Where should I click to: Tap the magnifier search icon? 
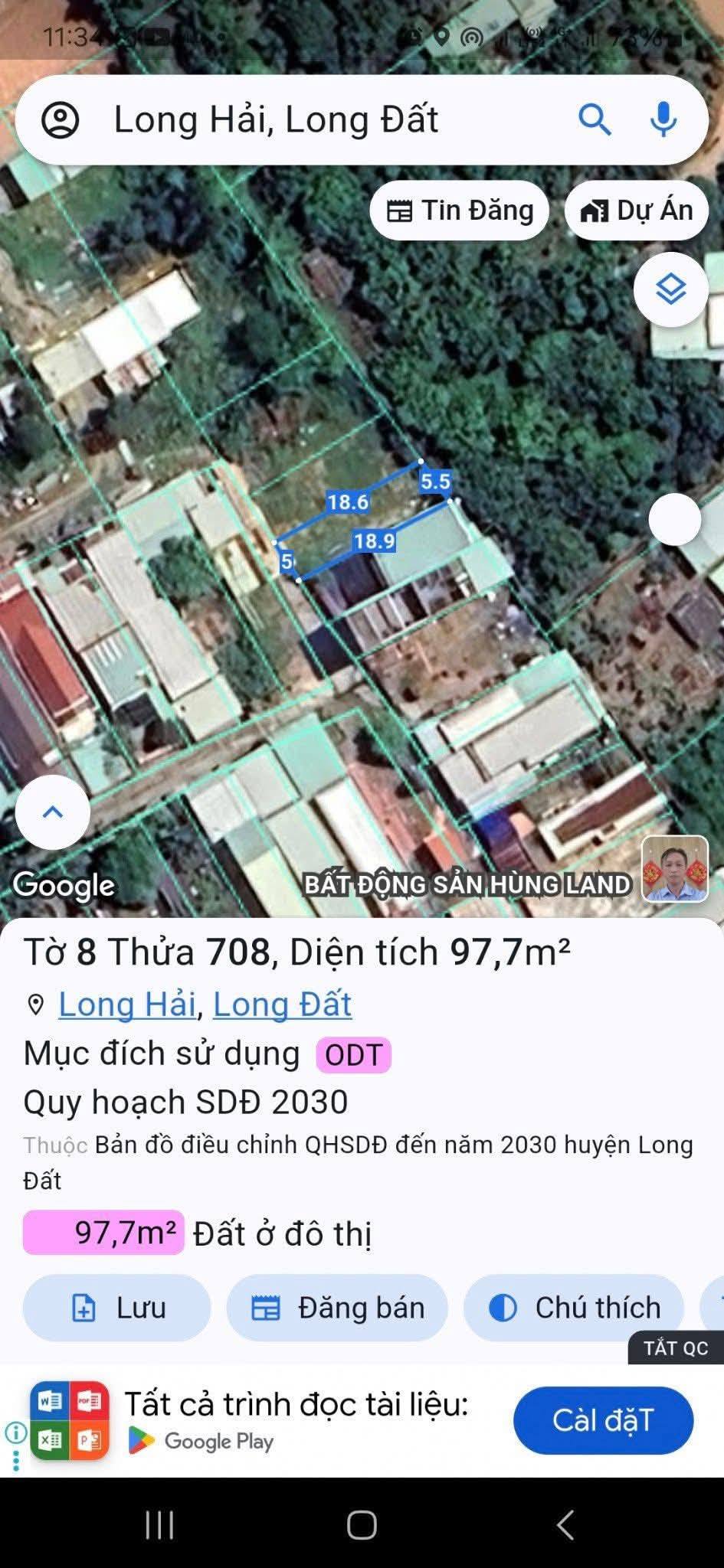coord(594,120)
